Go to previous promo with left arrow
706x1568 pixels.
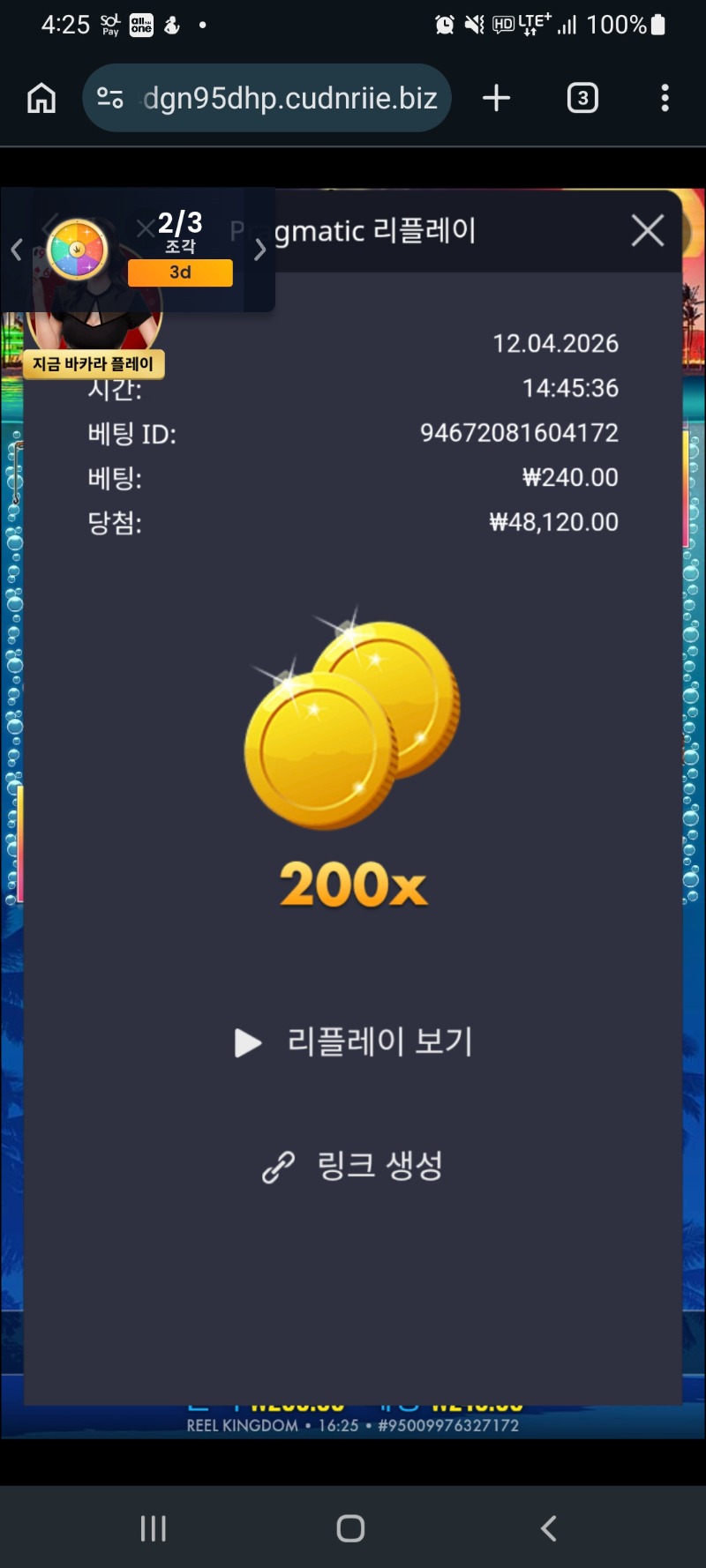pos(16,250)
